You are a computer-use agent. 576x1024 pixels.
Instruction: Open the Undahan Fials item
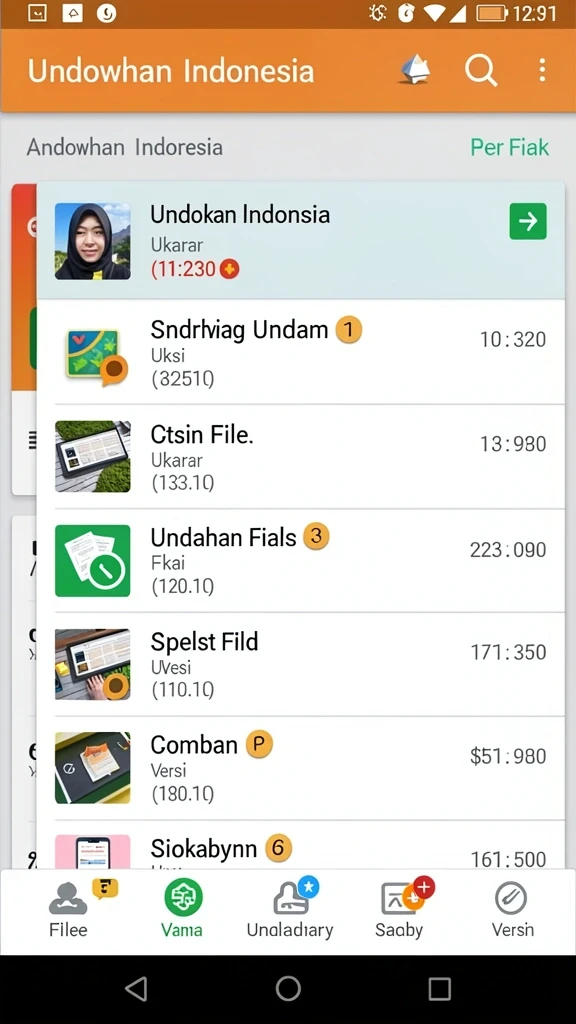[x=301, y=560]
